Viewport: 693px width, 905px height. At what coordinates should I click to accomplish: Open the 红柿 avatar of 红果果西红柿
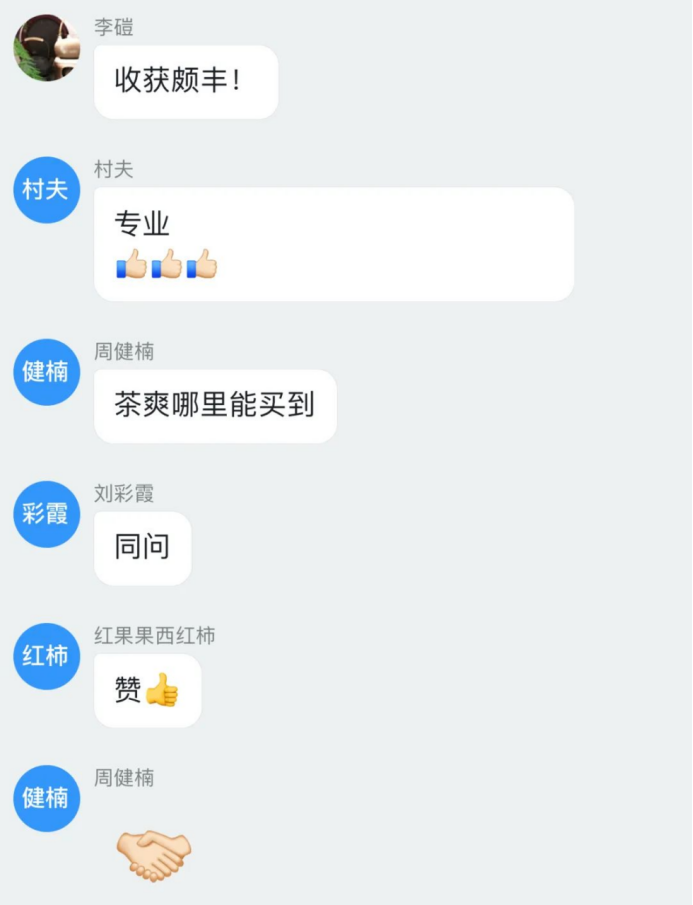46,656
